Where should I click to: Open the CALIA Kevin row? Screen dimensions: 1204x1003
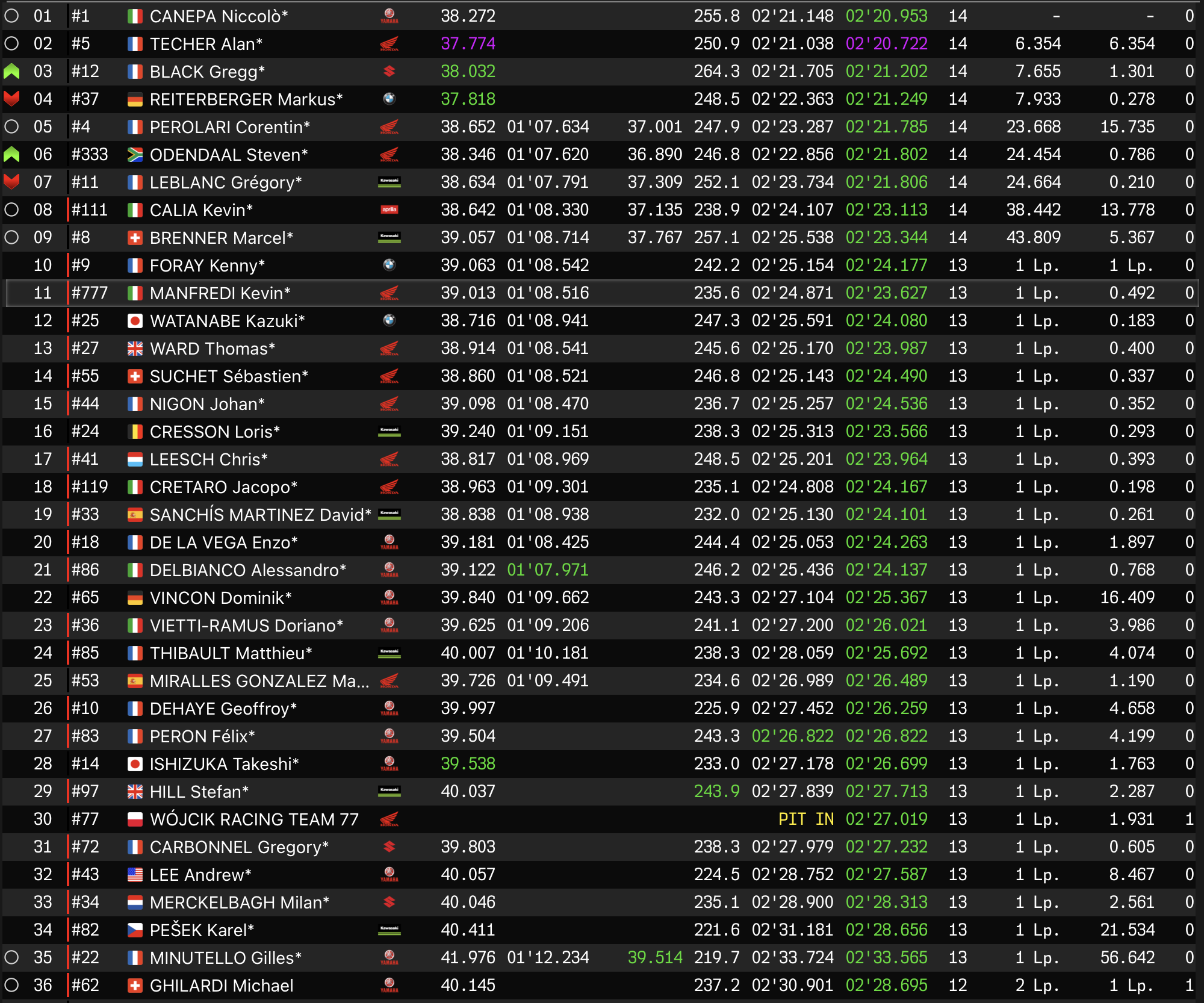(201, 210)
